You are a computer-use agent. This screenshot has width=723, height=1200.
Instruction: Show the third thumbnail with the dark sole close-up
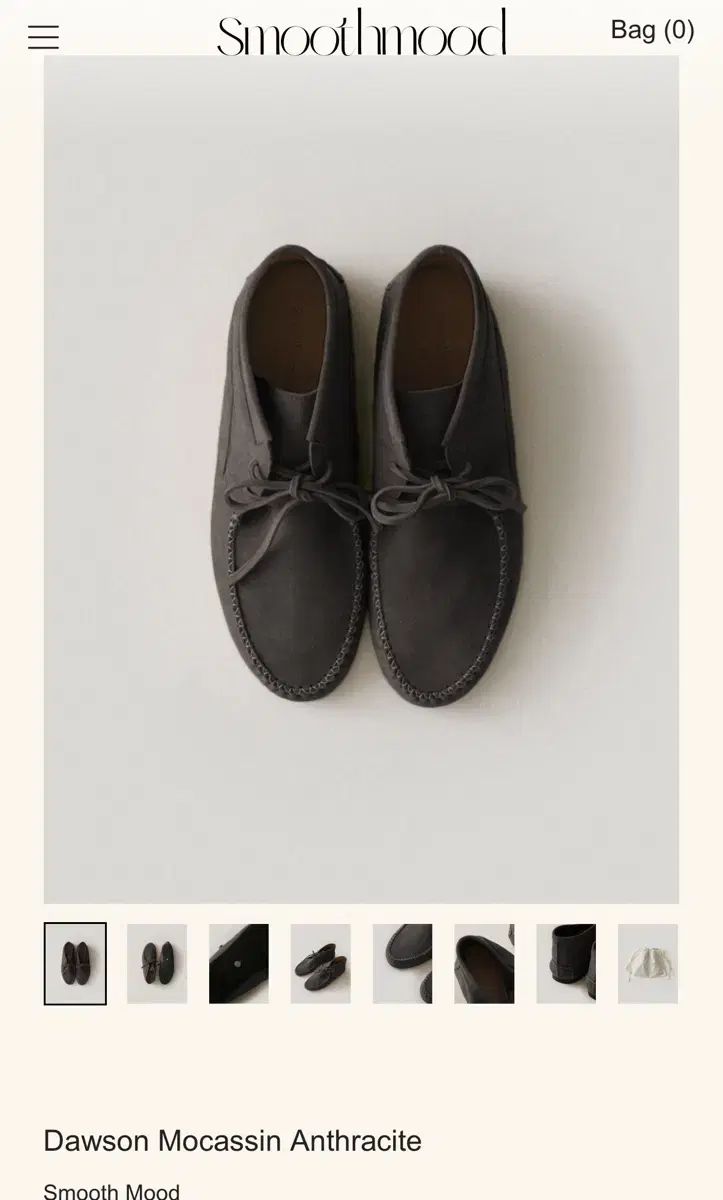pos(239,963)
